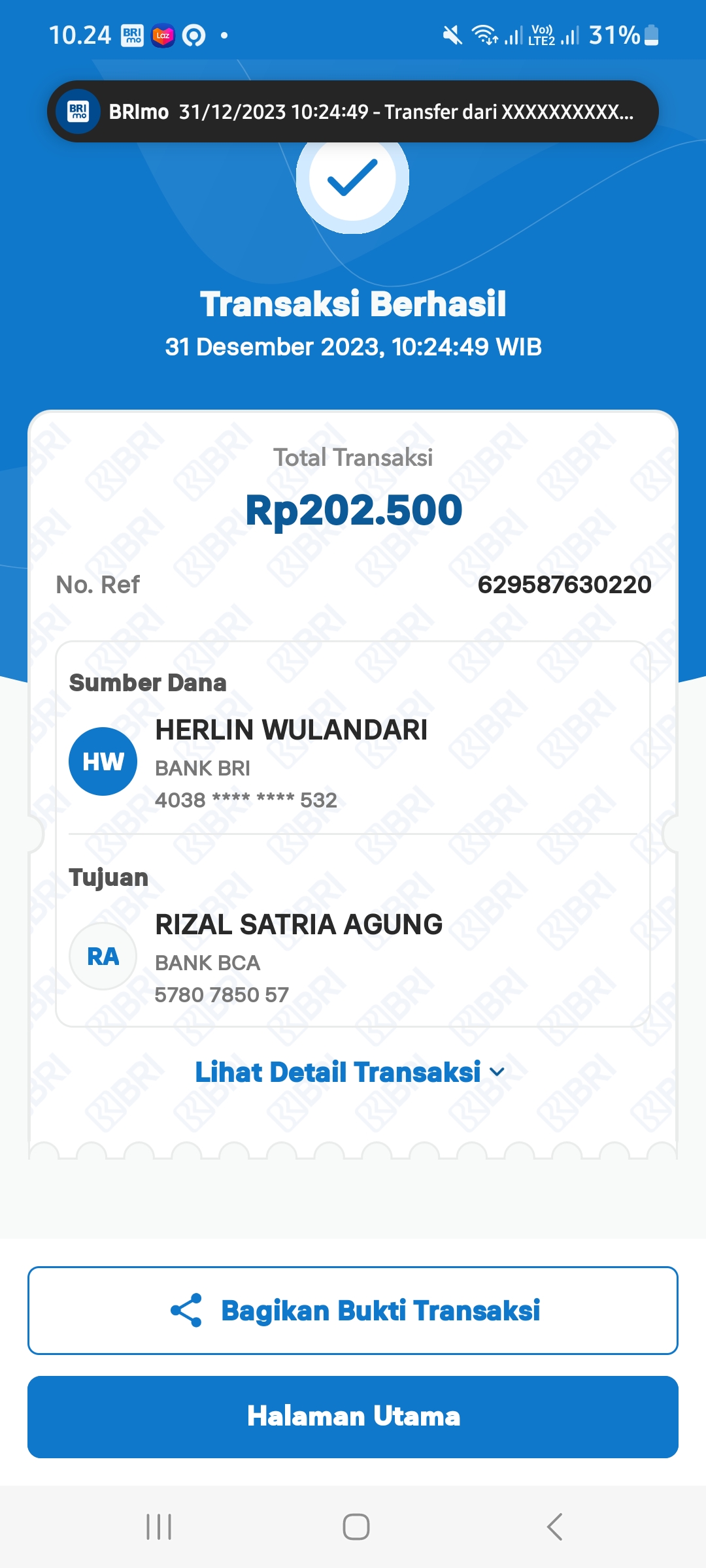
Task: Open recent apps from navigation bar
Action: click(x=159, y=1527)
